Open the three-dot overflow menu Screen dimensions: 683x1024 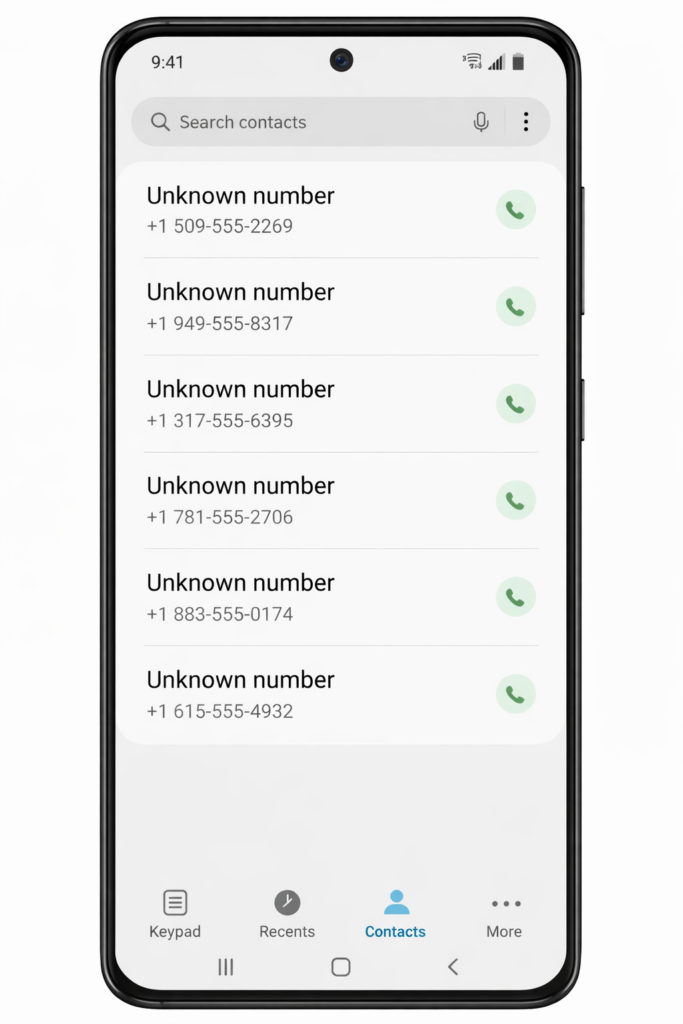526,122
